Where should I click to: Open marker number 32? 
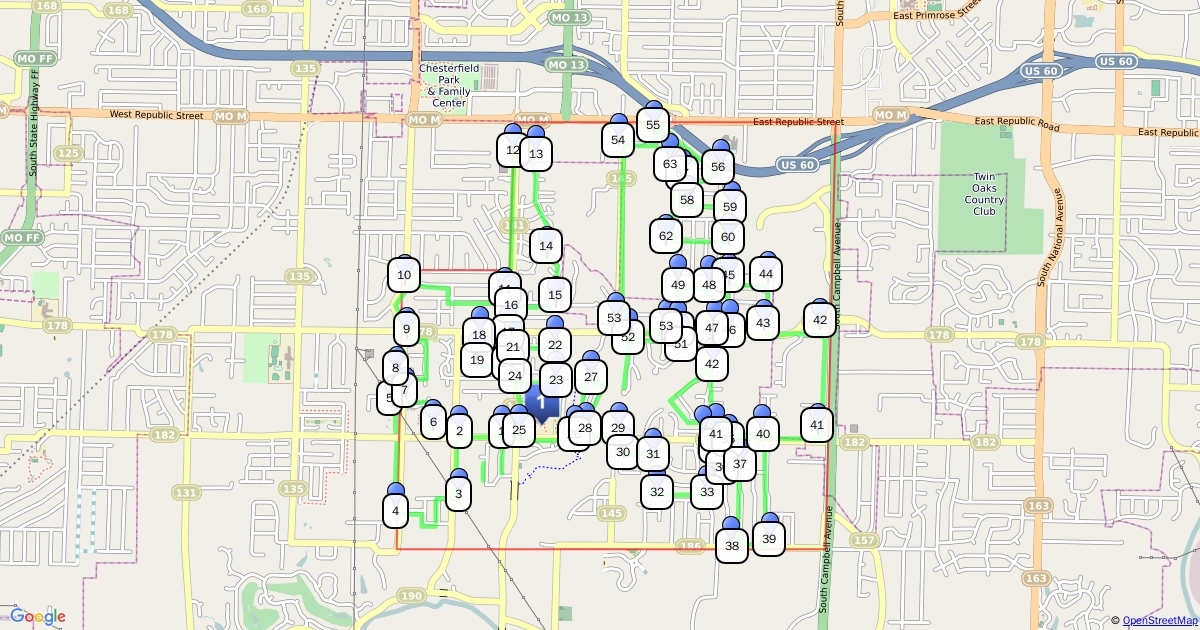(x=657, y=491)
